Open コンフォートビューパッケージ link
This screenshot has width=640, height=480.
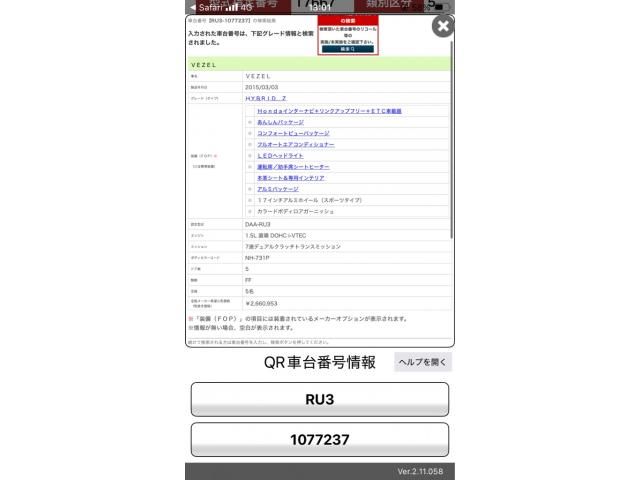click(292, 133)
